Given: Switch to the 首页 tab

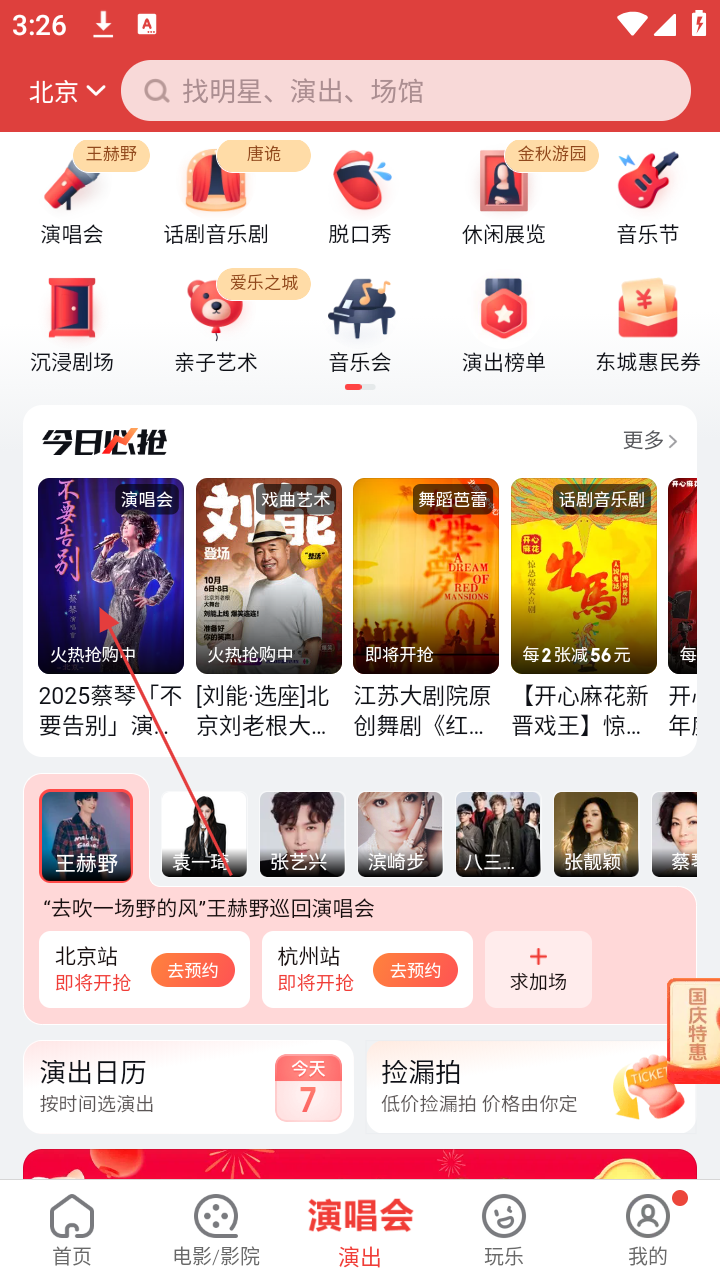Looking at the screenshot, I should (72, 1230).
